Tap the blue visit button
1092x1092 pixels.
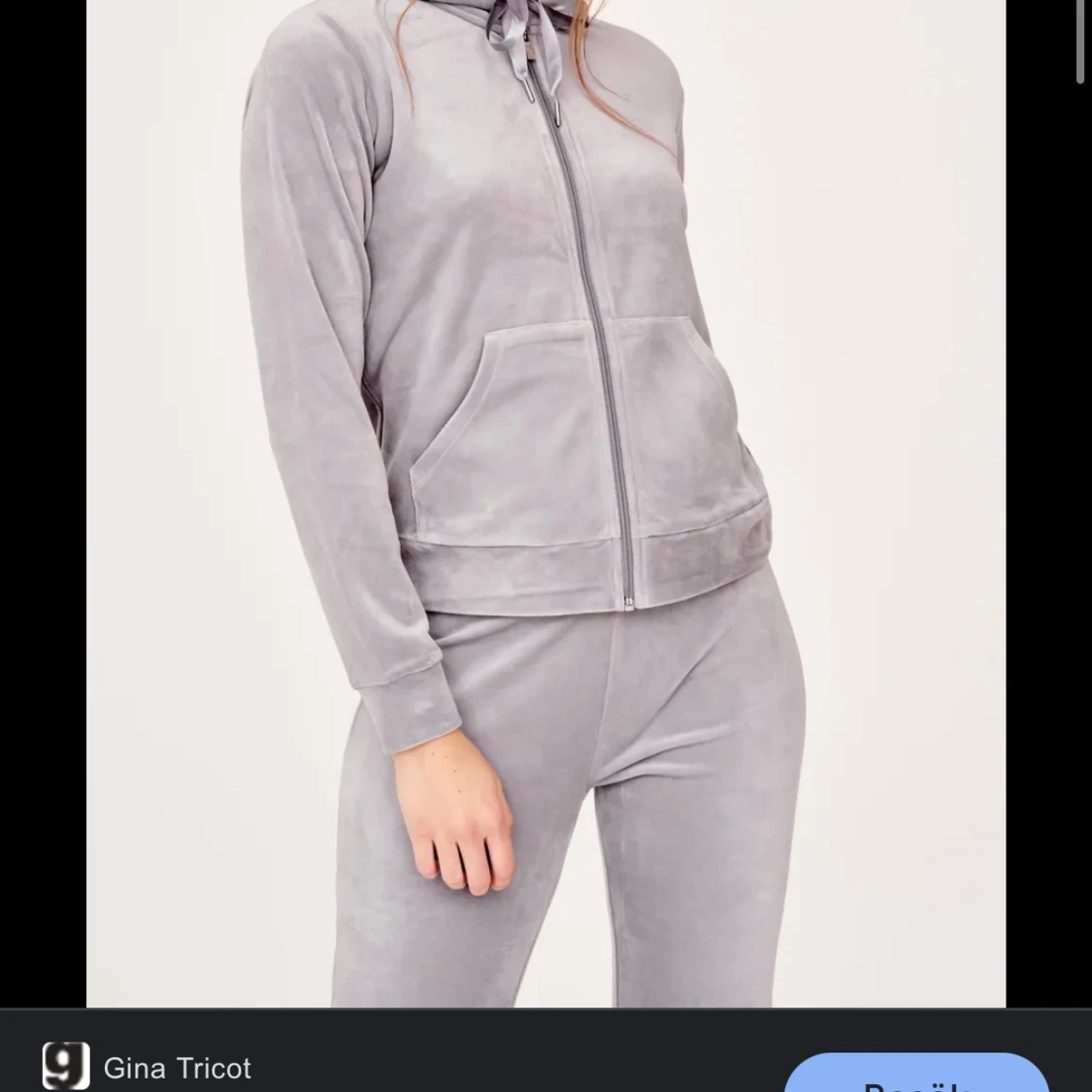(x=915, y=1075)
